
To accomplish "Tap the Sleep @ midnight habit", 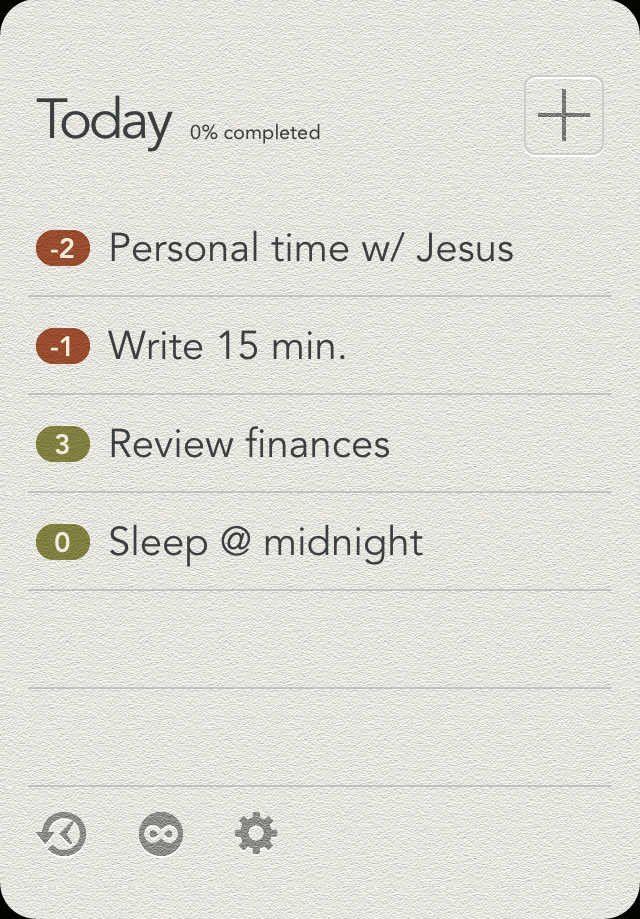I will pyautogui.click(x=265, y=542).
